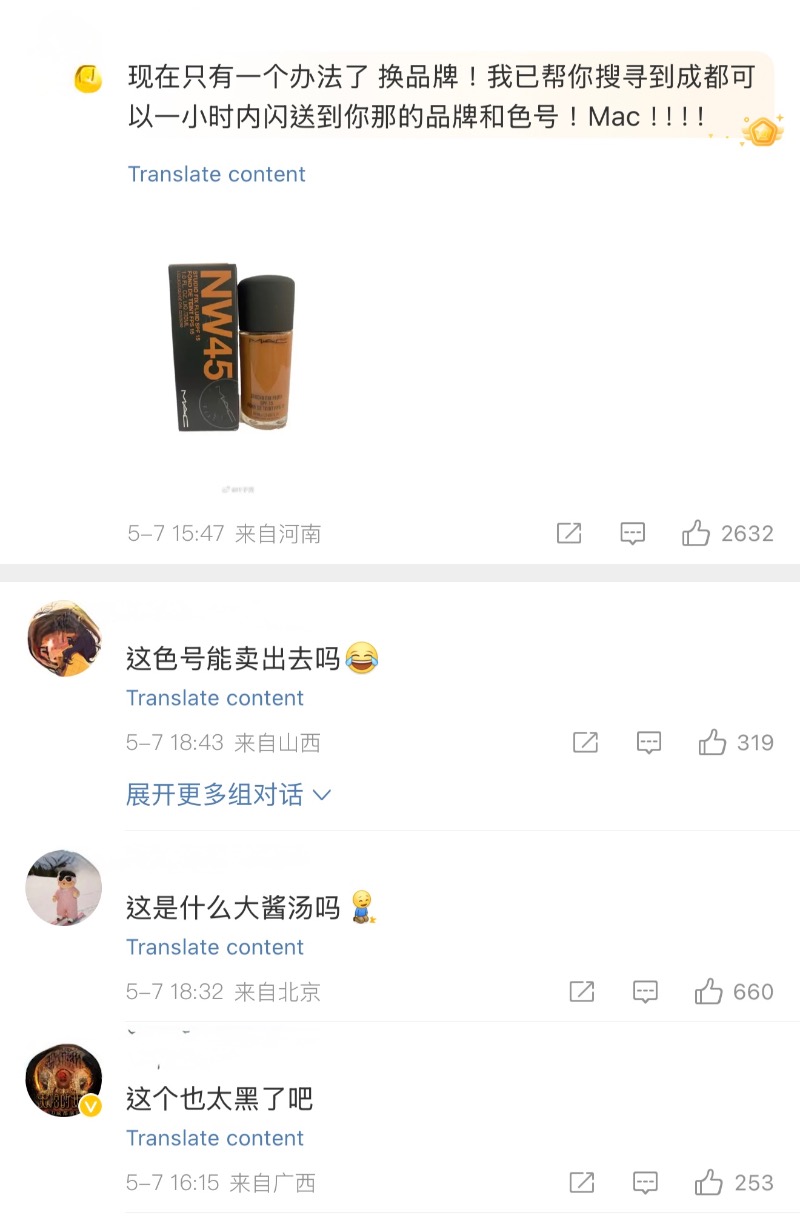
Task: Like the comment with 253 likes
Action: point(709,1182)
